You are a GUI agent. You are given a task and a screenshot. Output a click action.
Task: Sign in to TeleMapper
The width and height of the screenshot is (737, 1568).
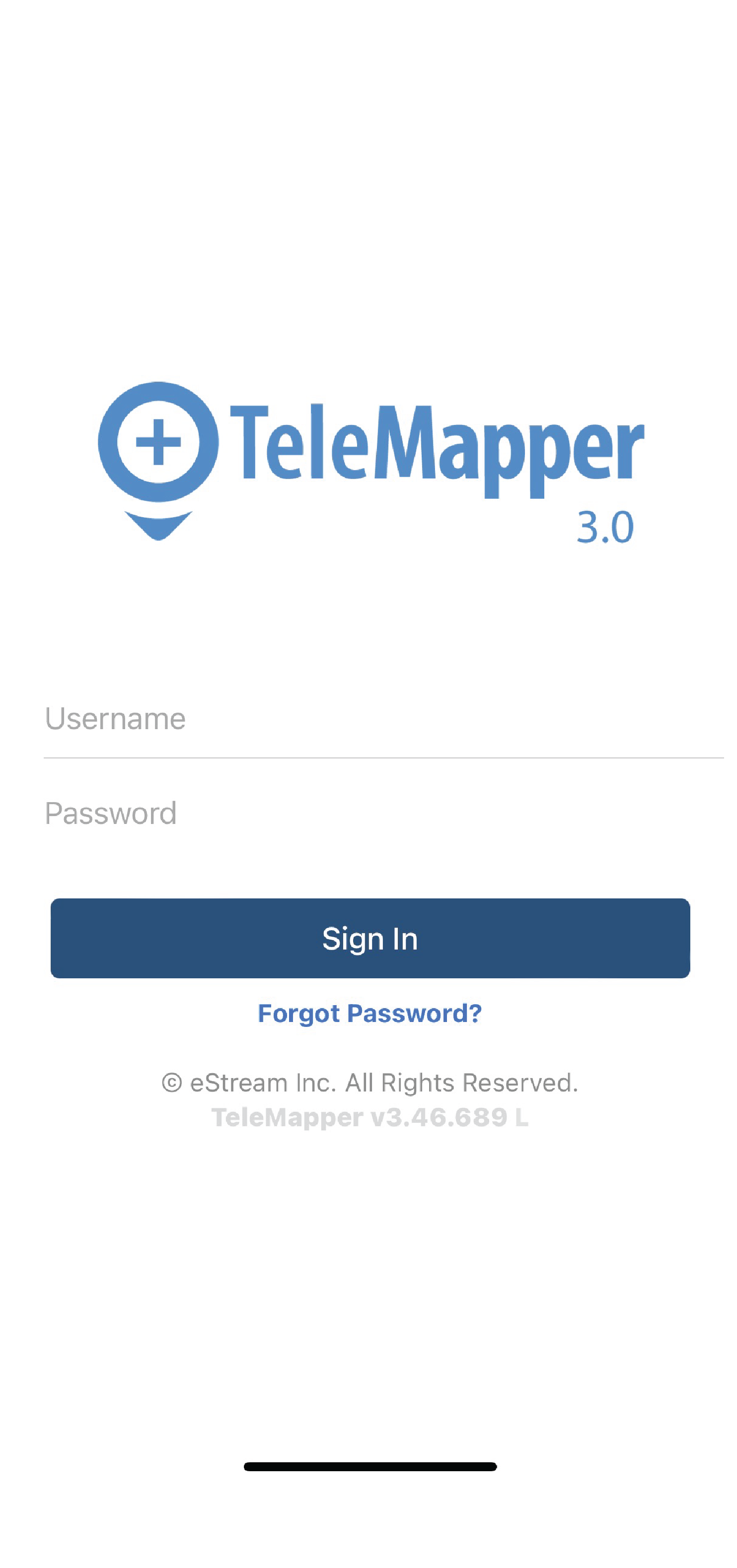[369, 938]
